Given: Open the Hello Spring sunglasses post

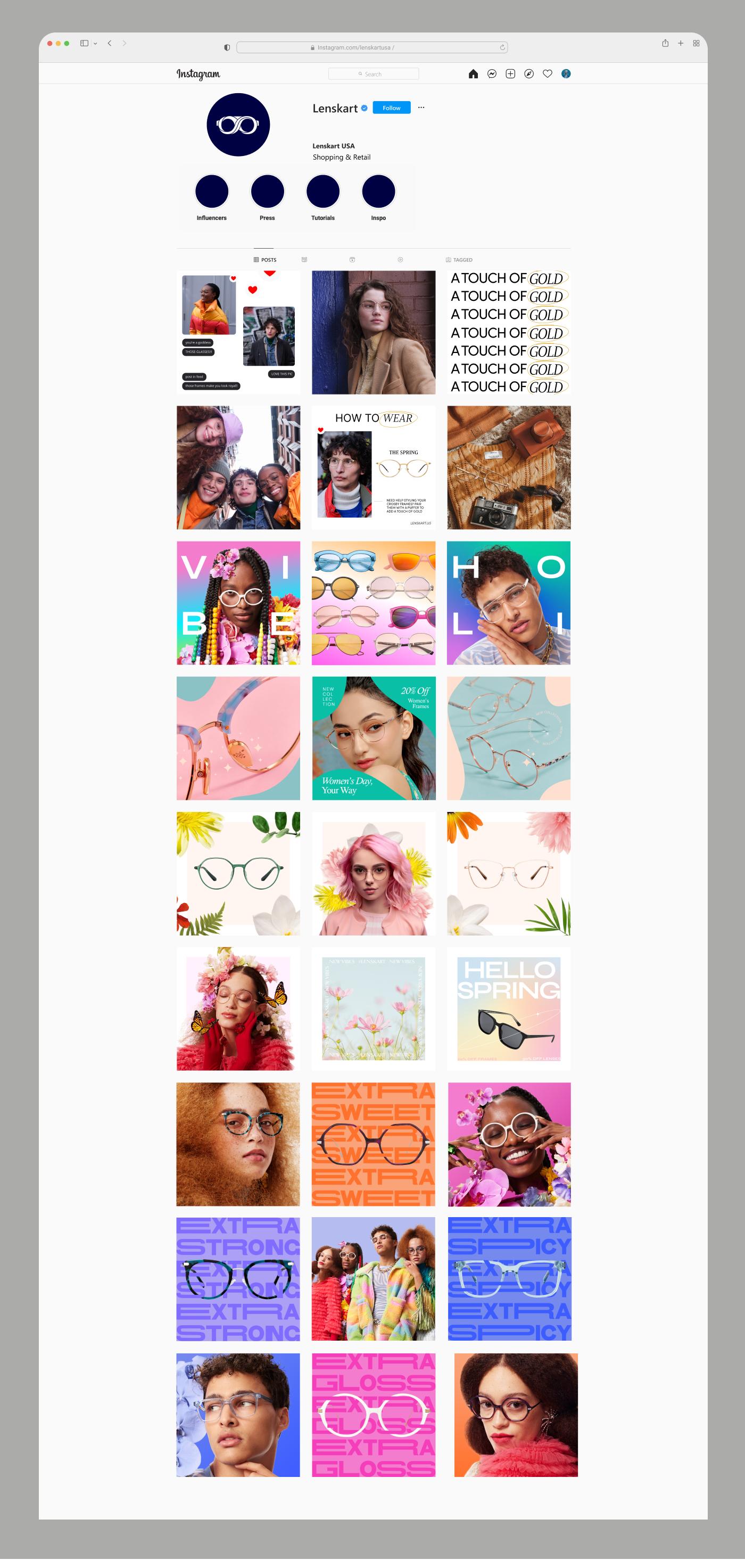Looking at the screenshot, I should coord(508,1008).
